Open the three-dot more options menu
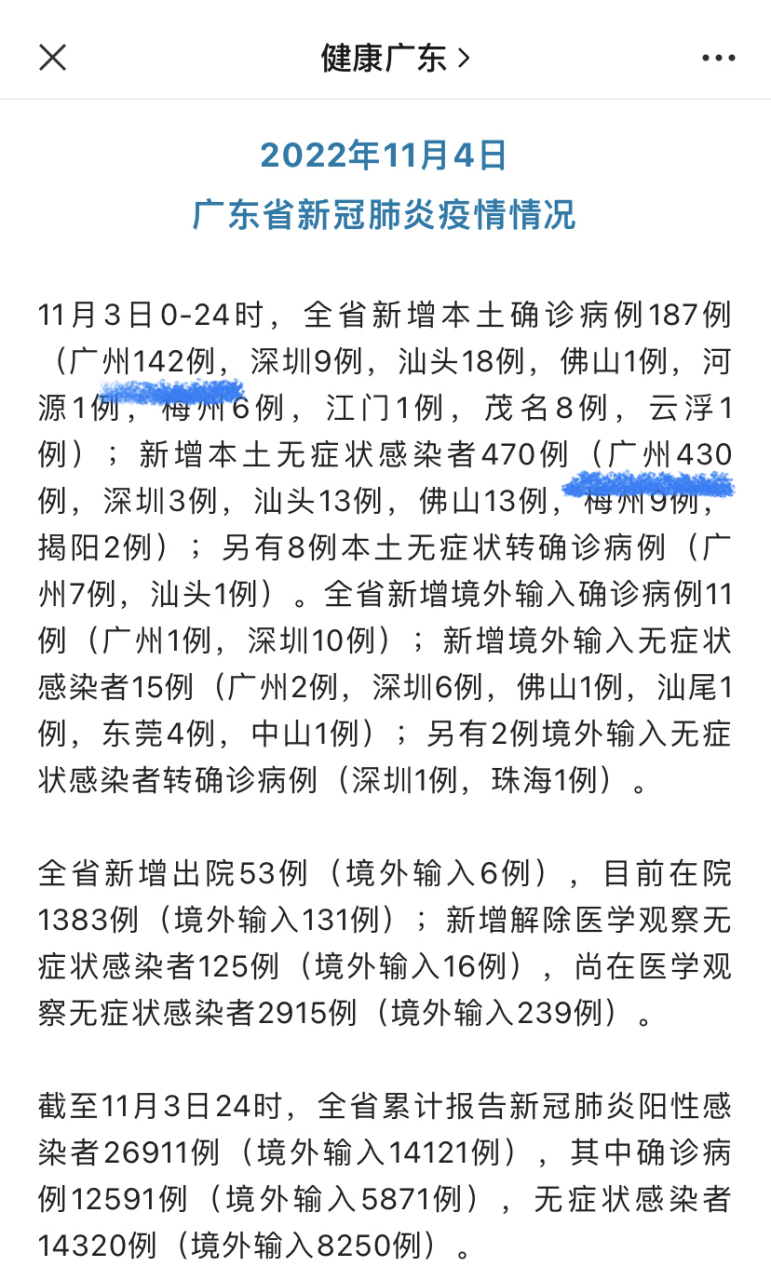The height and width of the screenshot is (1280, 771). pos(718,58)
